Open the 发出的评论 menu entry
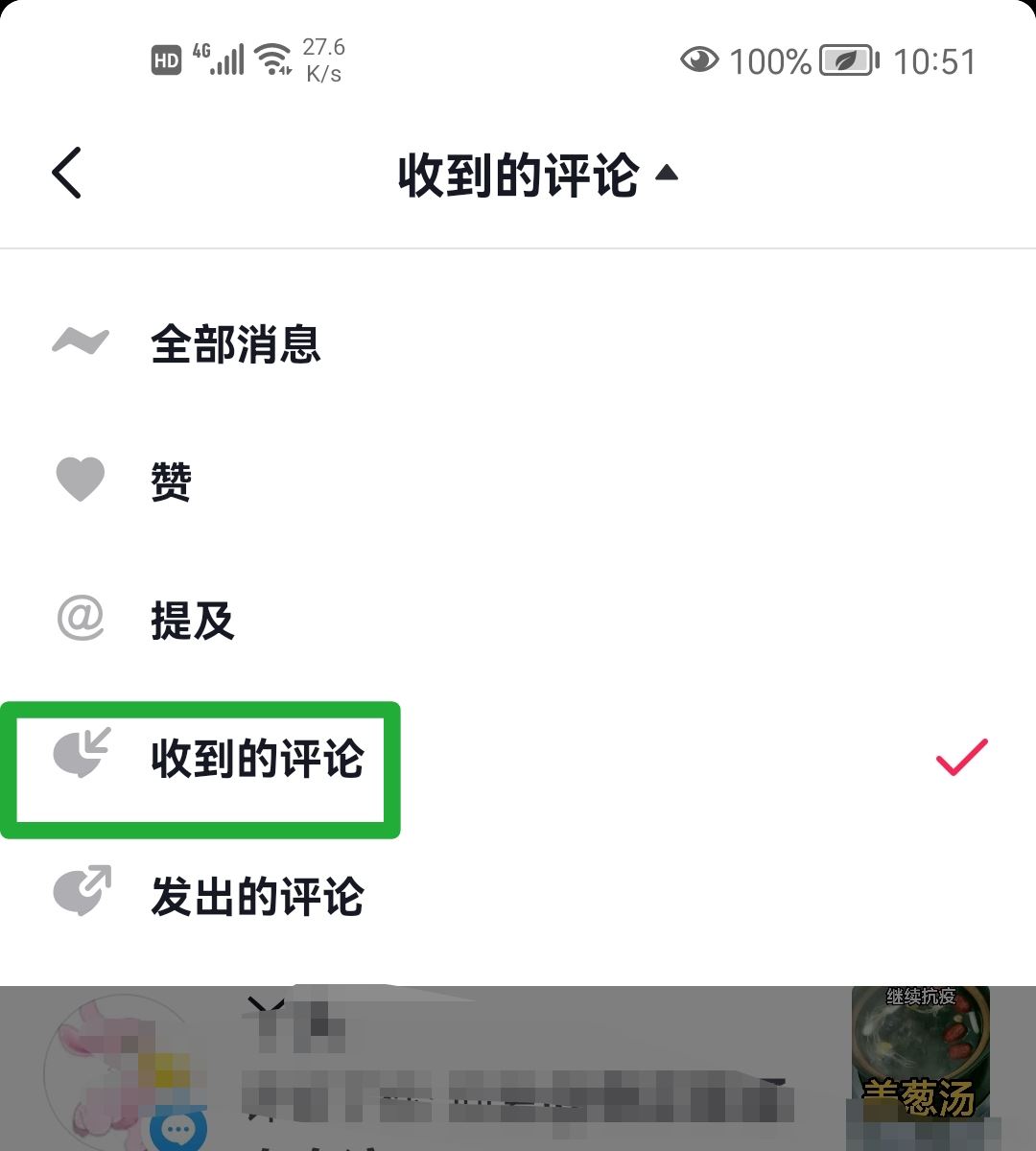Image resolution: width=1036 pixels, height=1151 pixels. pyautogui.click(x=256, y=896)
